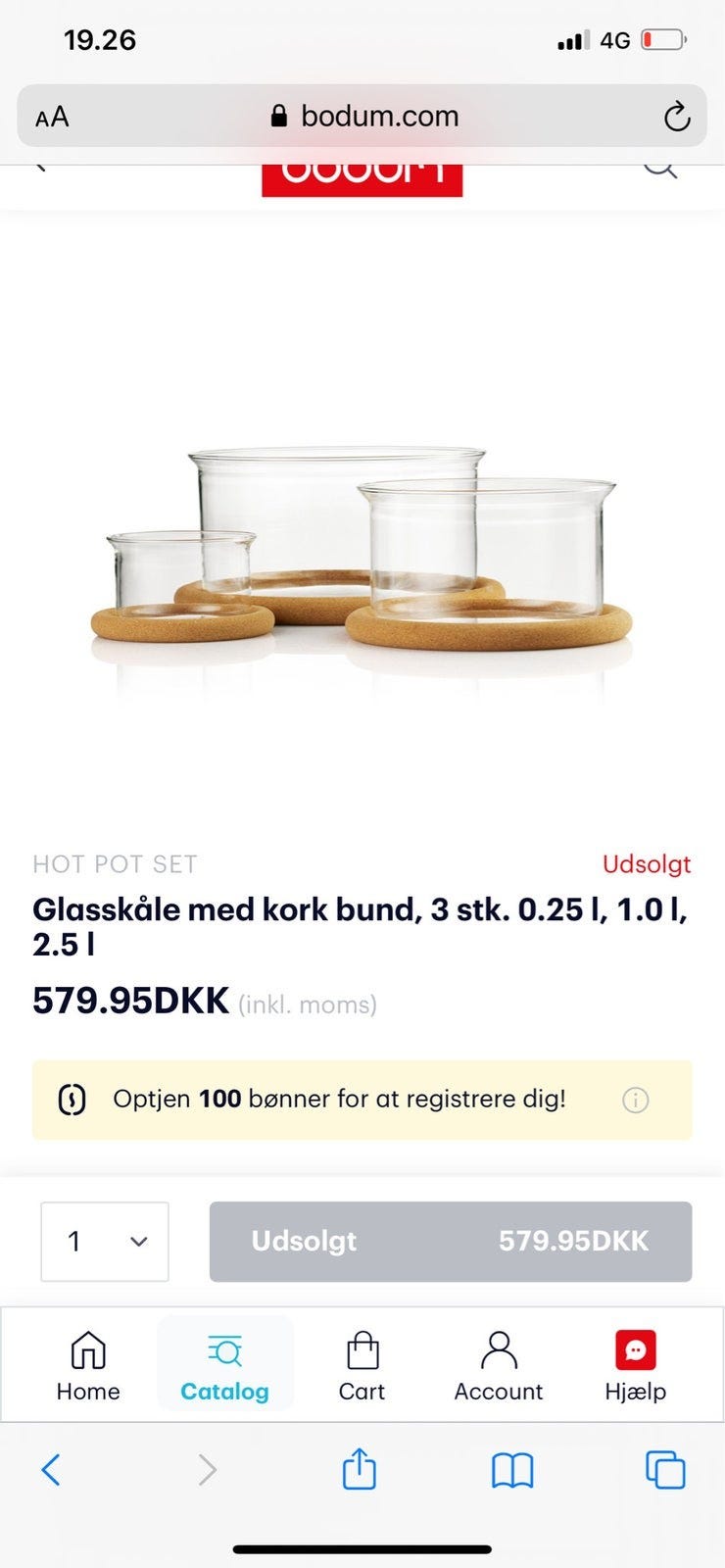Open Safari bookmarks

click(x=513, y=1470)
